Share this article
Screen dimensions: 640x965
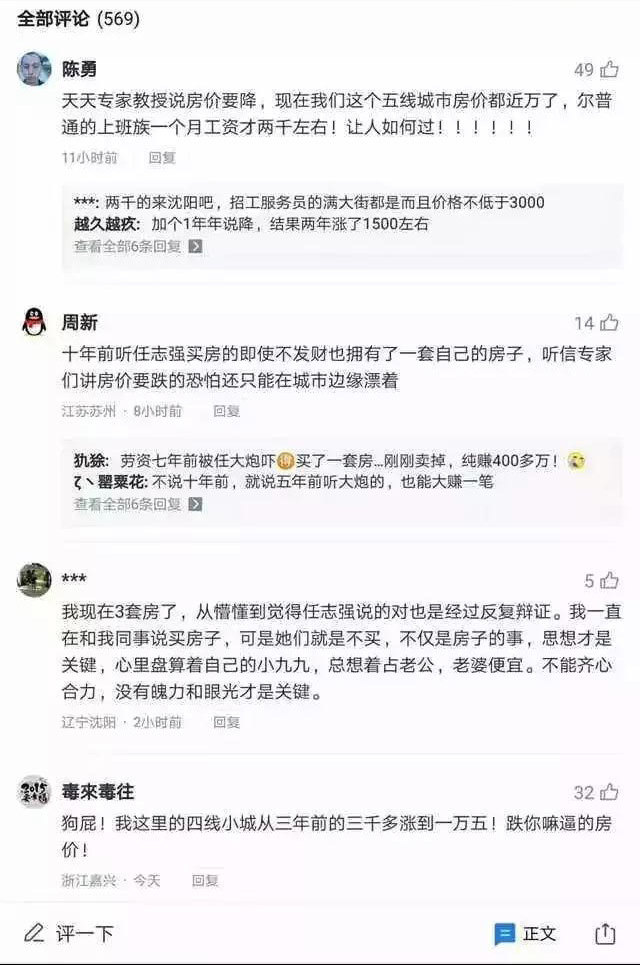tap(605, 934)
